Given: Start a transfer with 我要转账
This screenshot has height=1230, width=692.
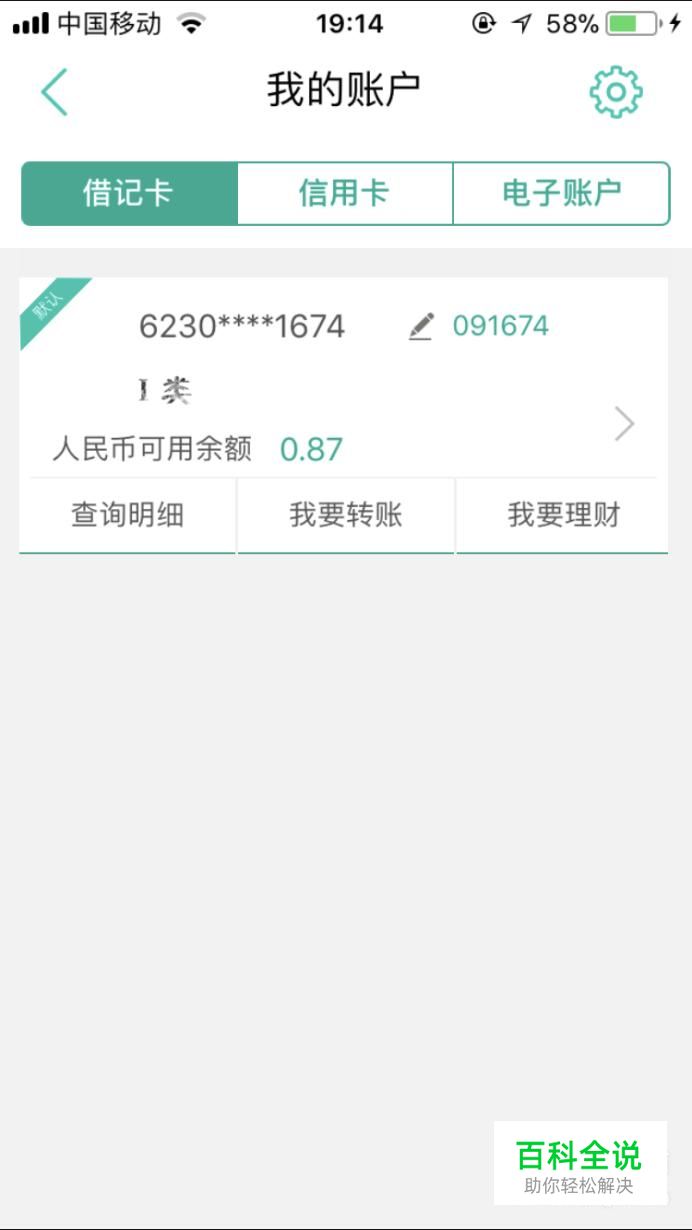Looking at the screenshot, I should (x=346, y=515).
